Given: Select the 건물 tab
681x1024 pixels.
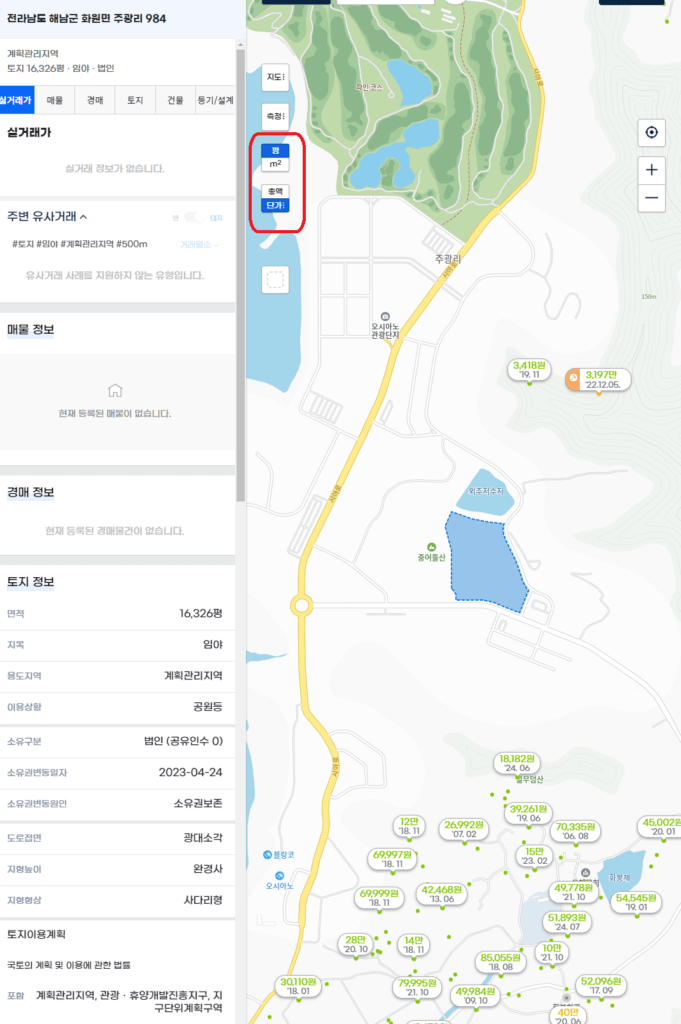Looking at the screenshot, I should [175, 100].
